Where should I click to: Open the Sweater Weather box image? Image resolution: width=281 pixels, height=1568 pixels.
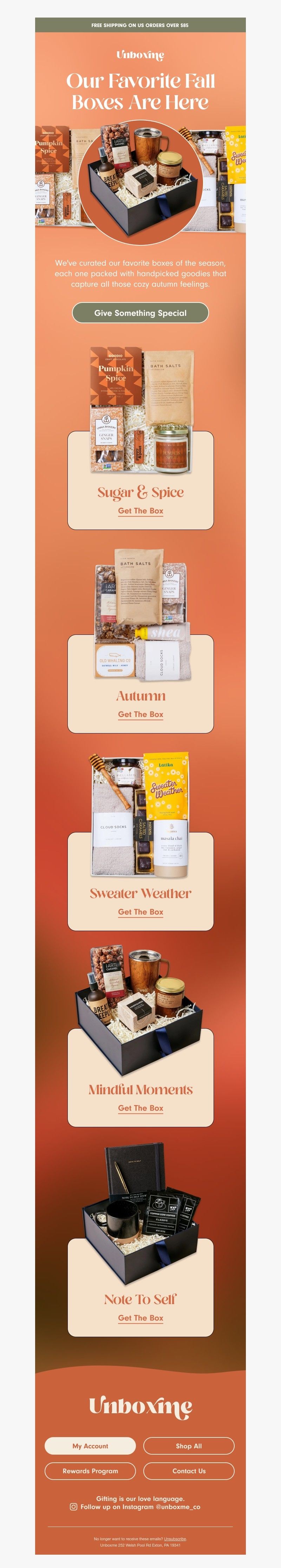click(x=139, y=815)
